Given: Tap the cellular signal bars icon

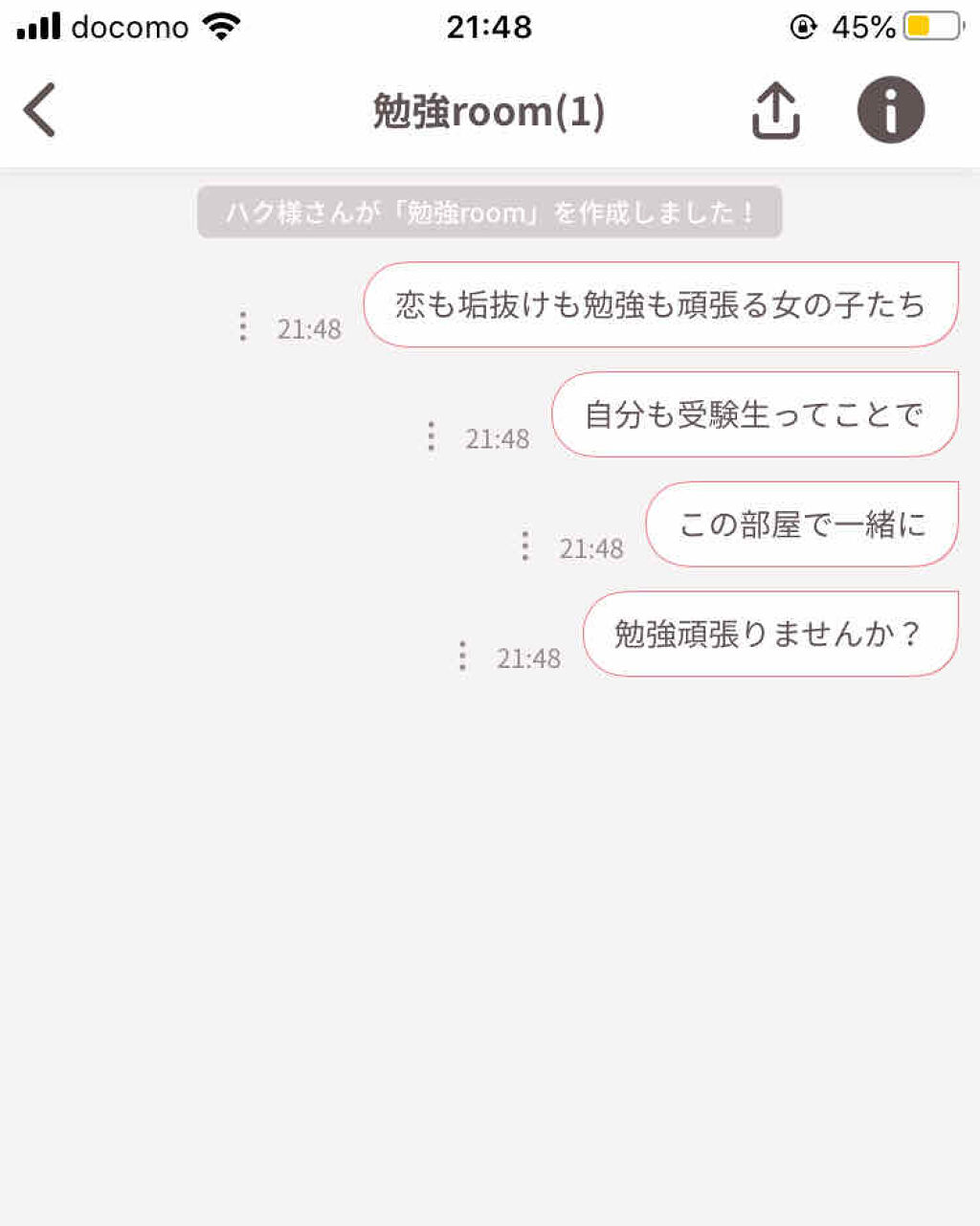Looking at the screenshot, I should pyautogui.click(x=36, y=26).
